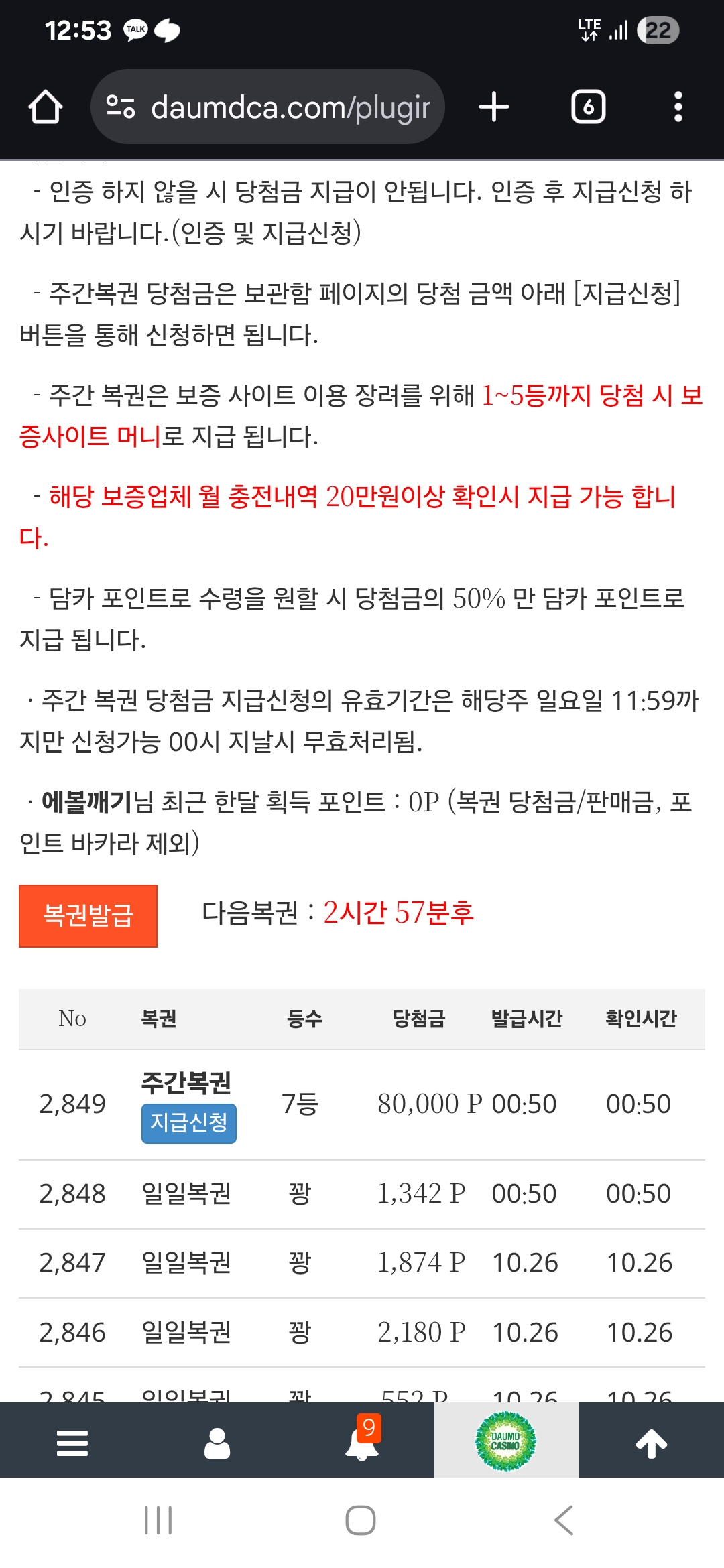Go to the browser home page
The image size is (724, 1568).
coord(46,107)
